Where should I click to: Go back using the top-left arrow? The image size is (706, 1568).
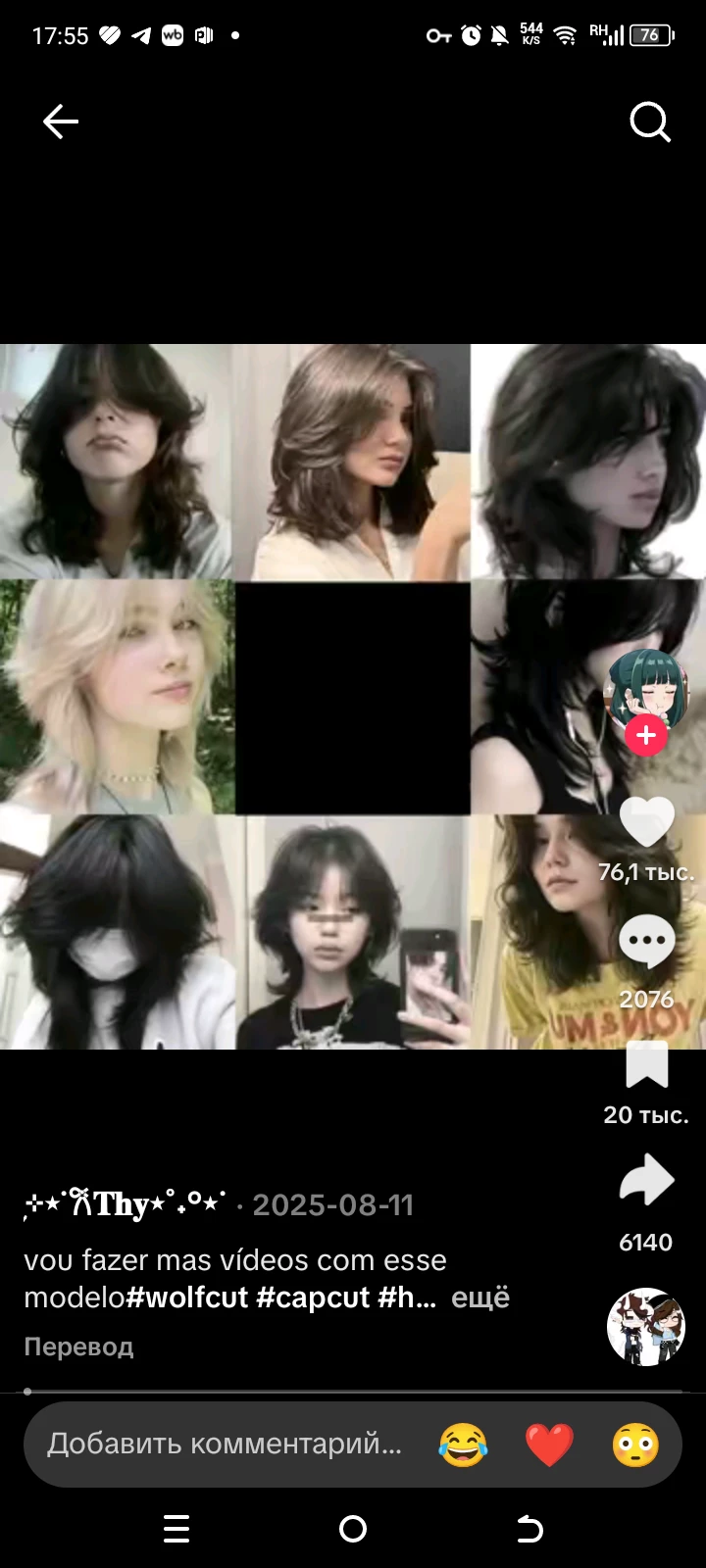click(60, 122)
